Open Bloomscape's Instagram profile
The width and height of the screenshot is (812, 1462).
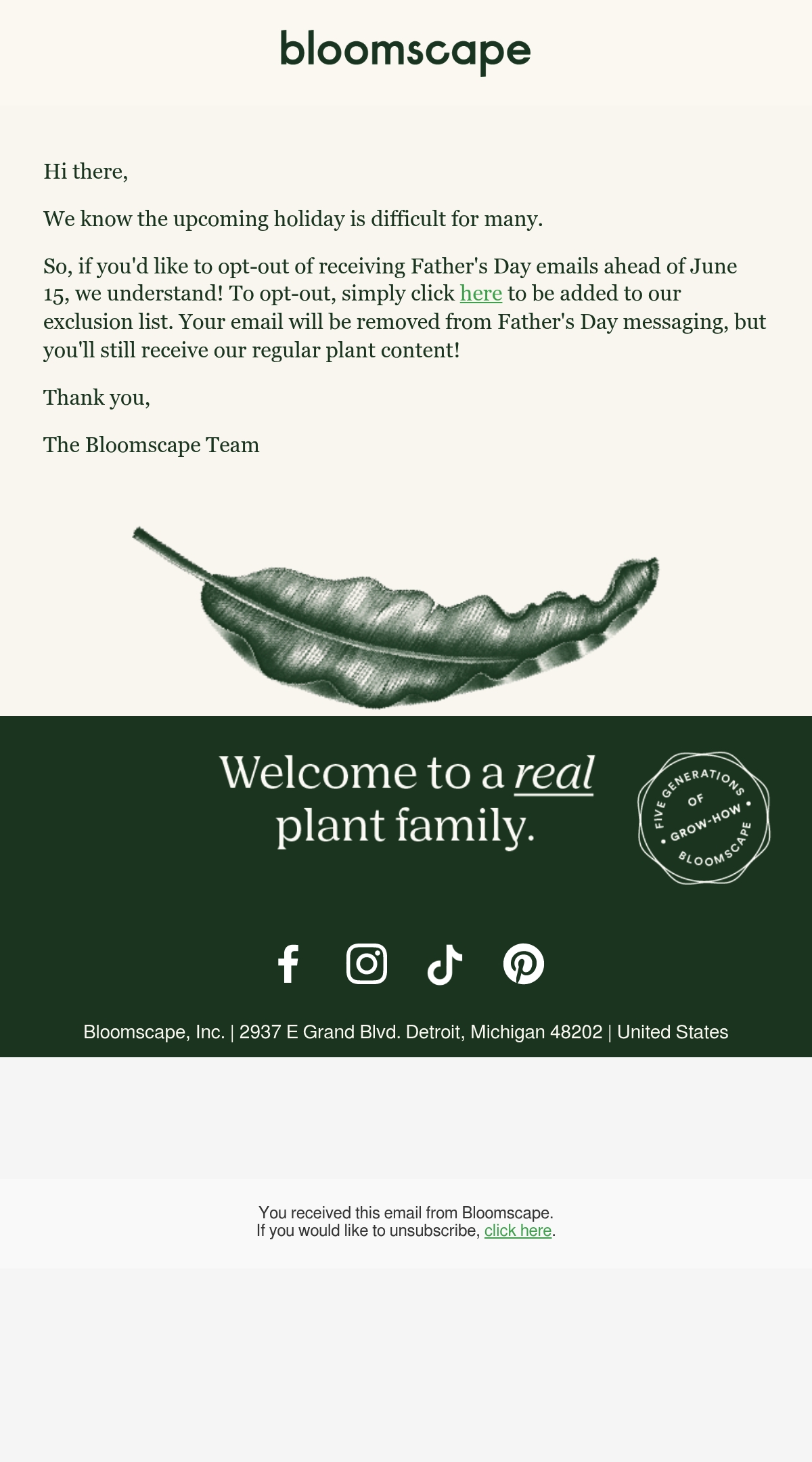coord(367,963)
